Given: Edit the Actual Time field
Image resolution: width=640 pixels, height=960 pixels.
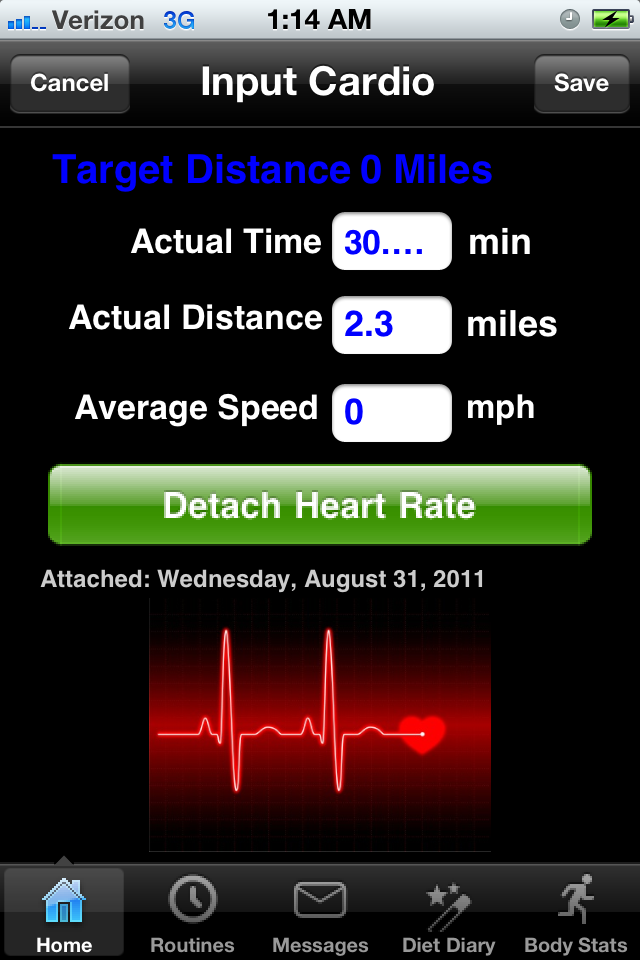Looking at the screenshot, I should (x=391, y=242).
